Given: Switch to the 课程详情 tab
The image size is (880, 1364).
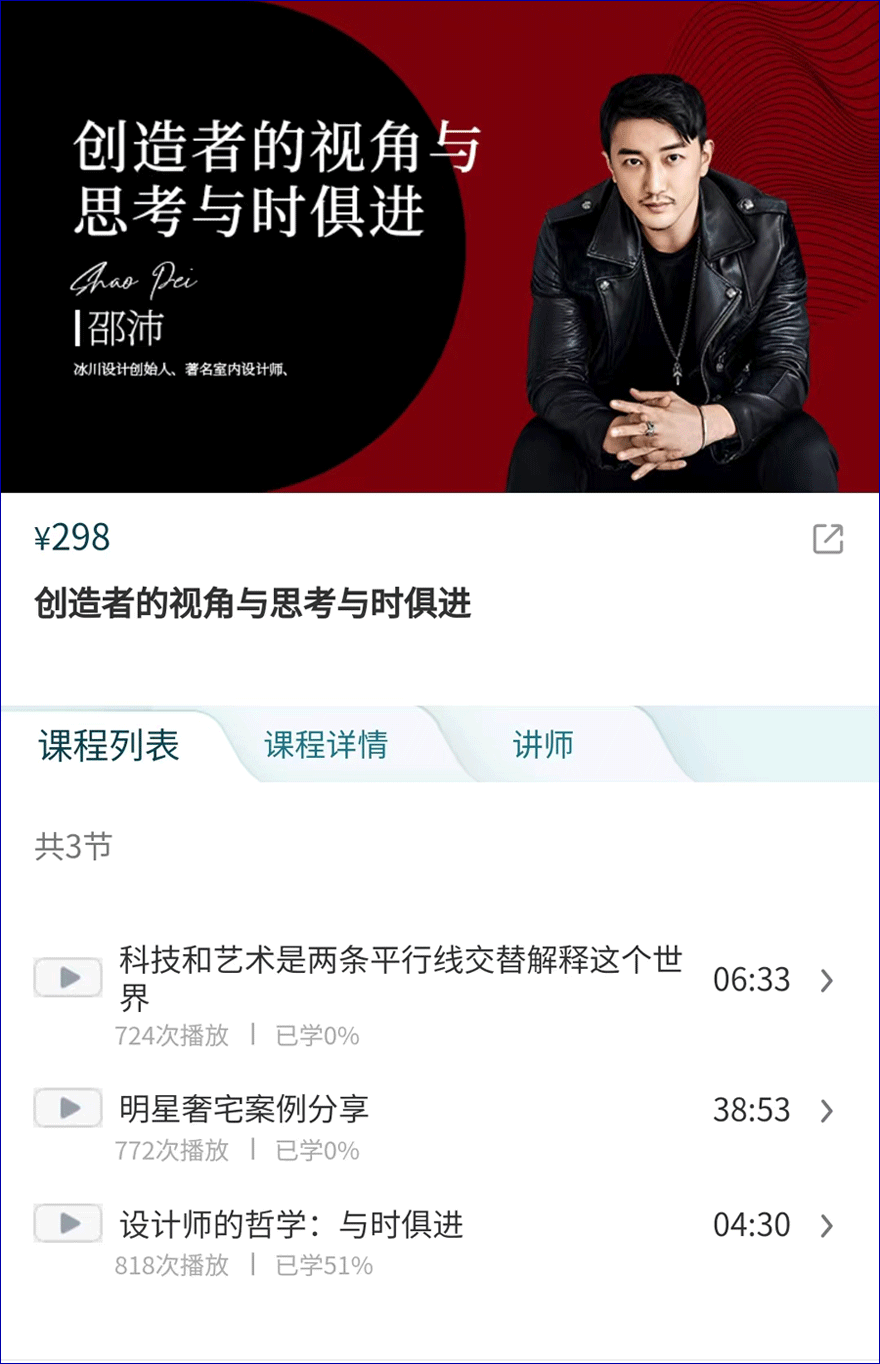Looking at the screenshot, I should (x=325, y=745).
